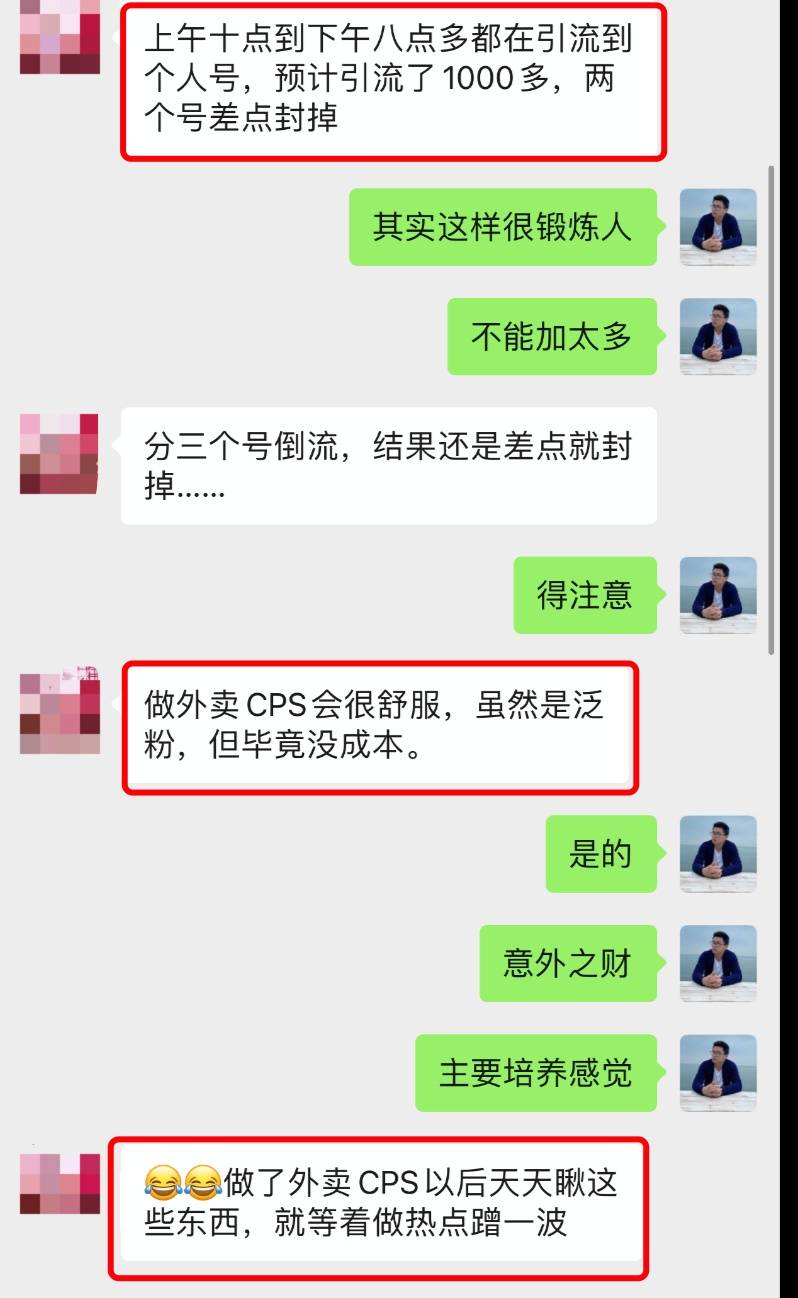Tap the avatar next to "意外之财"
Screen dimensions: 798x1298
pos(718,963)
